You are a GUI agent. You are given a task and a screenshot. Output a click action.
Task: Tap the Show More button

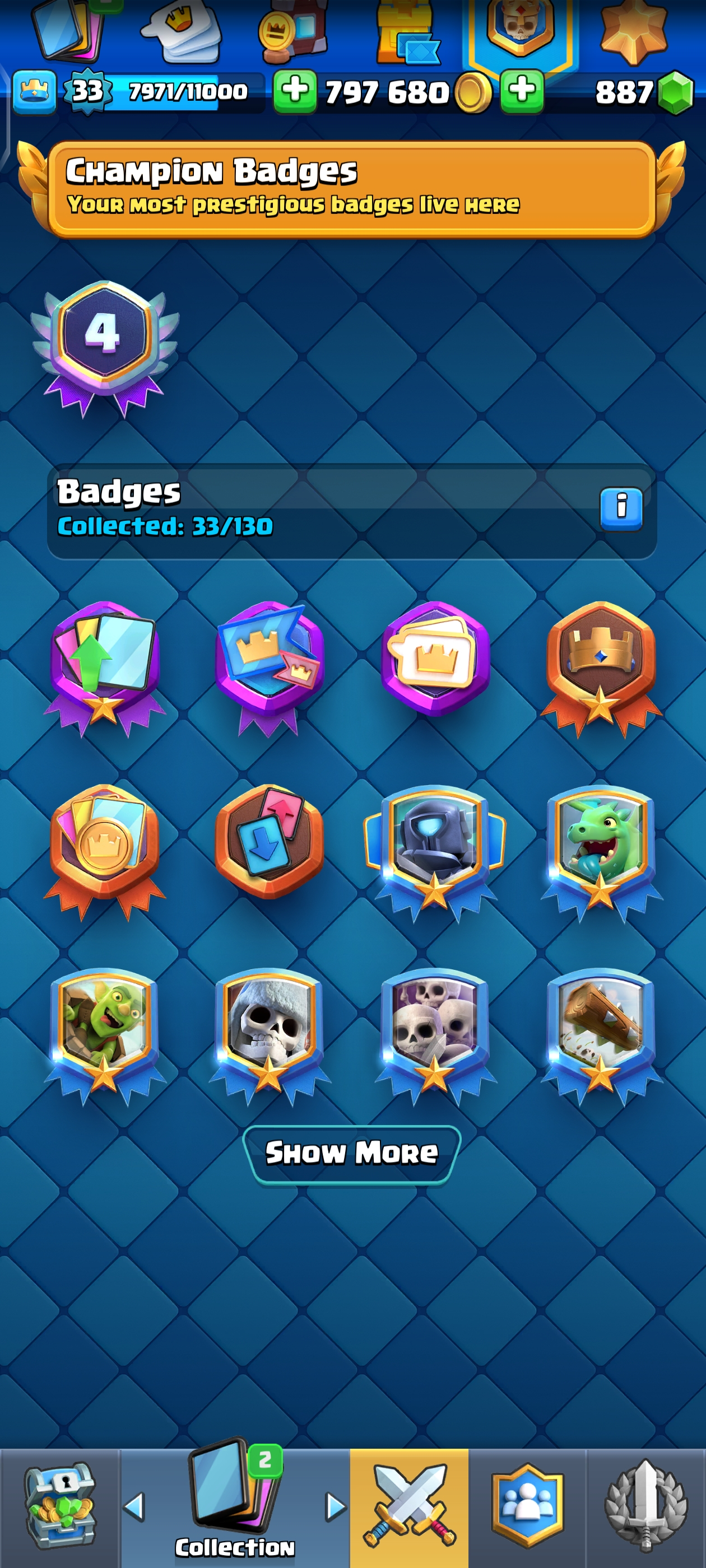pos(351,1153)
